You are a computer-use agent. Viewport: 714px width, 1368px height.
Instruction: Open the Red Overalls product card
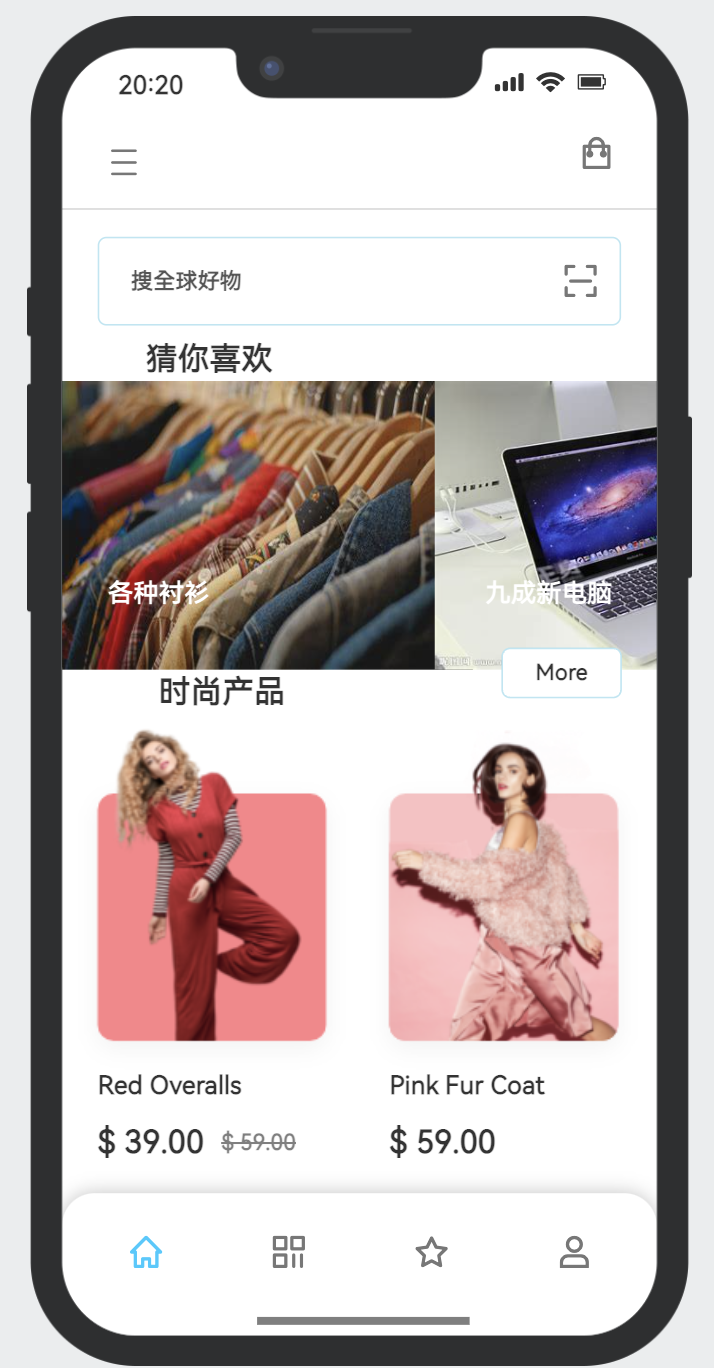coord(212,915)
